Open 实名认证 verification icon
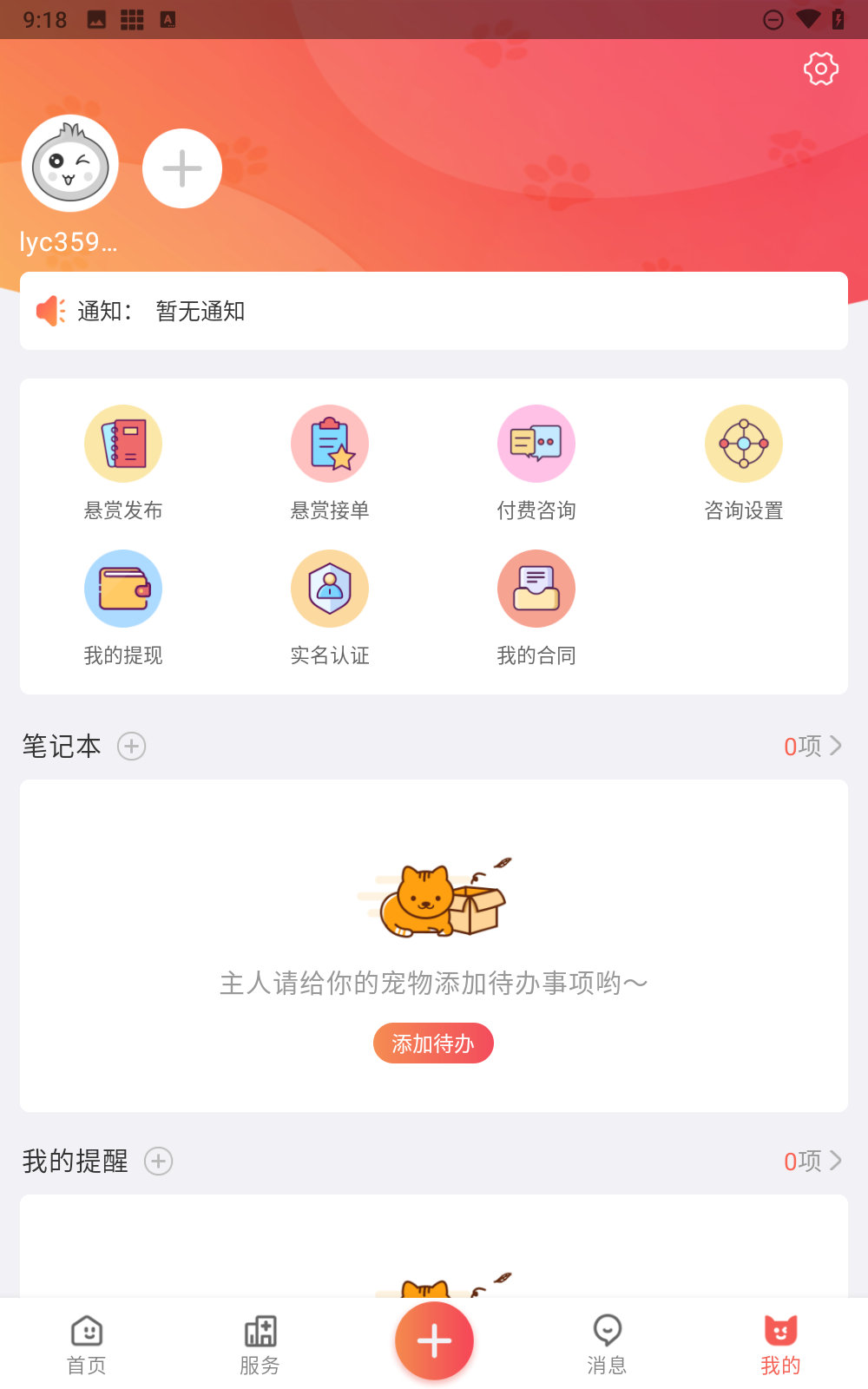The image size is (868, 1389). tap(330, 588)
